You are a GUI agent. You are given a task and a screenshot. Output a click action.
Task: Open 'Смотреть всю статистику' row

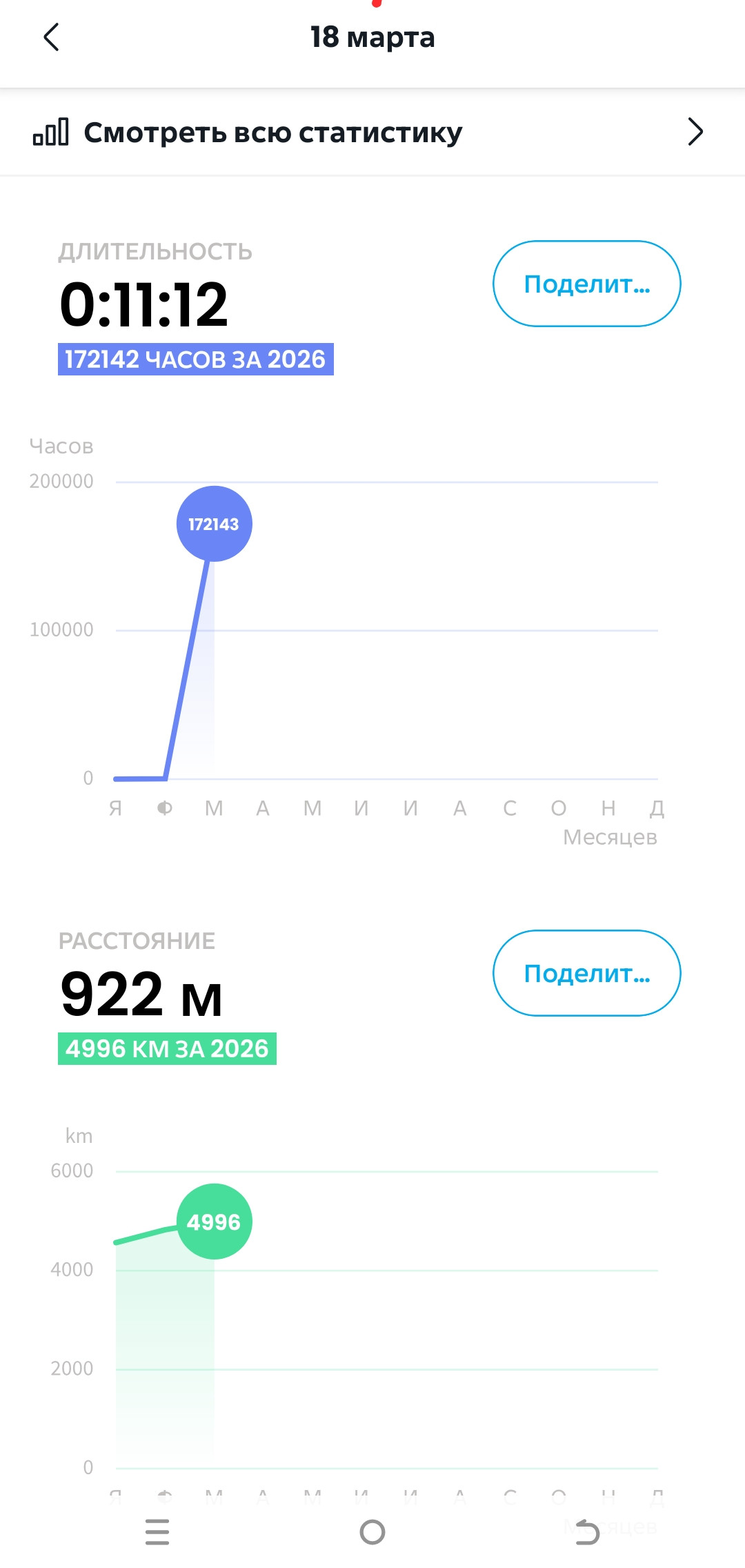point(372,132)
